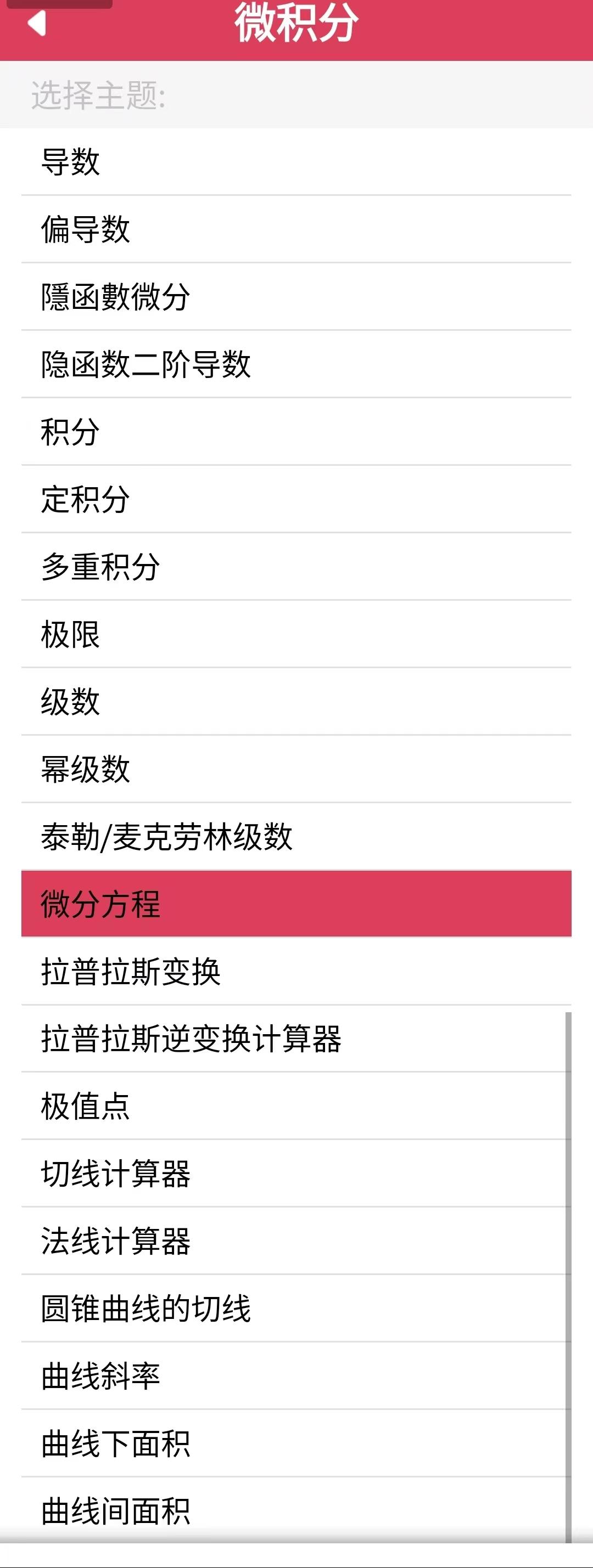Open the 微积分 title bar

tap(296, 25)
